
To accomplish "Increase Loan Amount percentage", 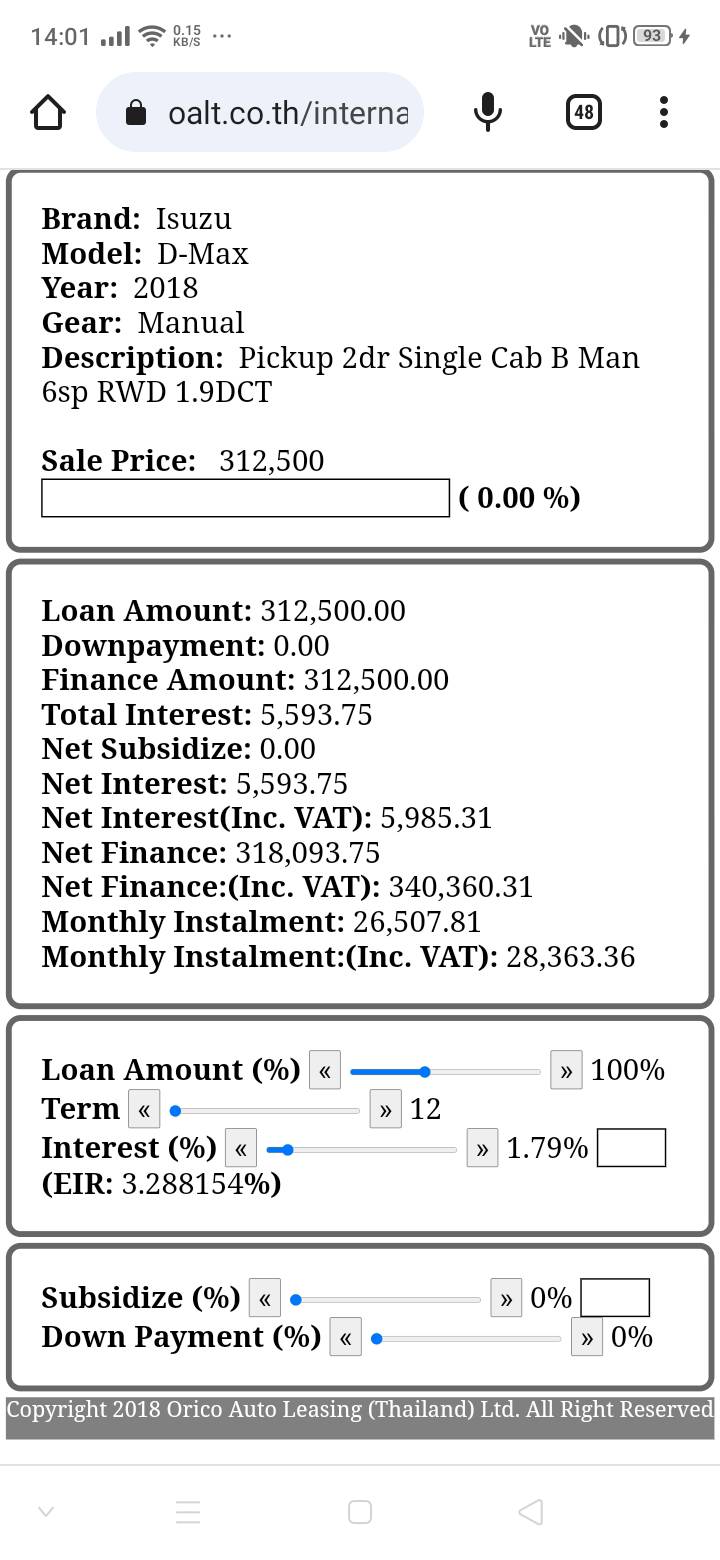I will 566,1070.
